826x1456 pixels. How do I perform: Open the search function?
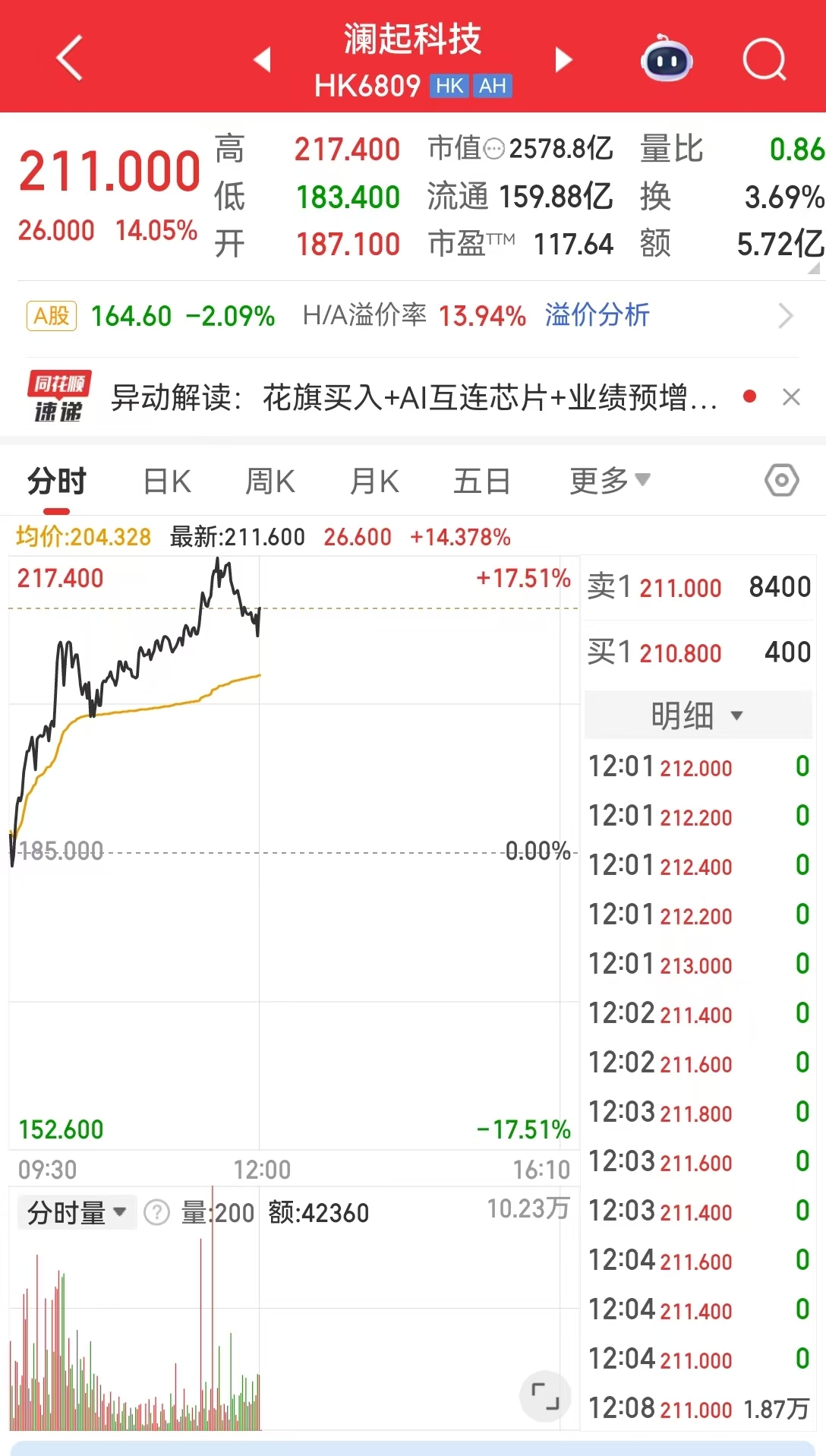pos(764,60)
